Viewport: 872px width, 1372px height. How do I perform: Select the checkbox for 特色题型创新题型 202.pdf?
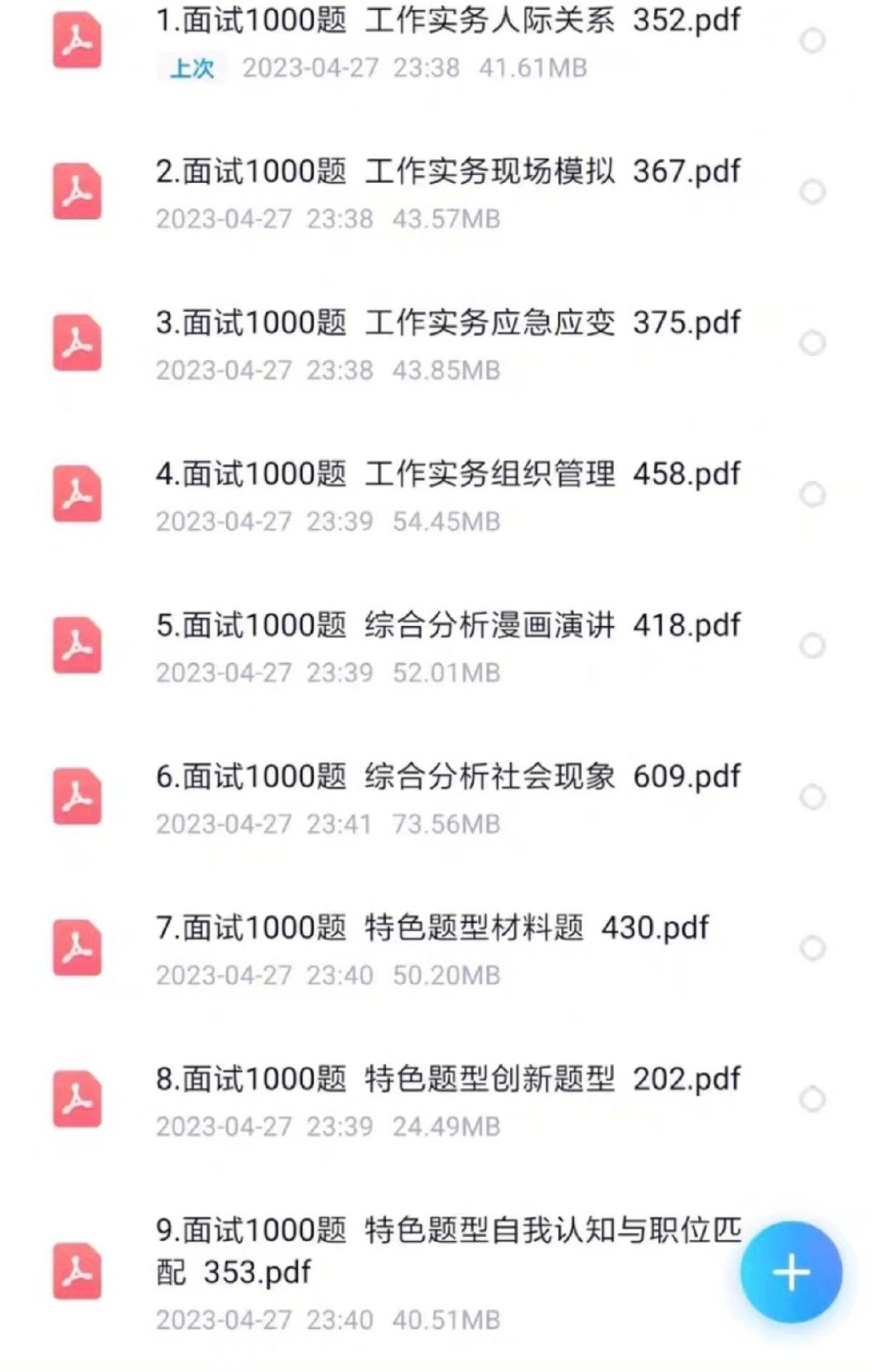point(812,1099)
